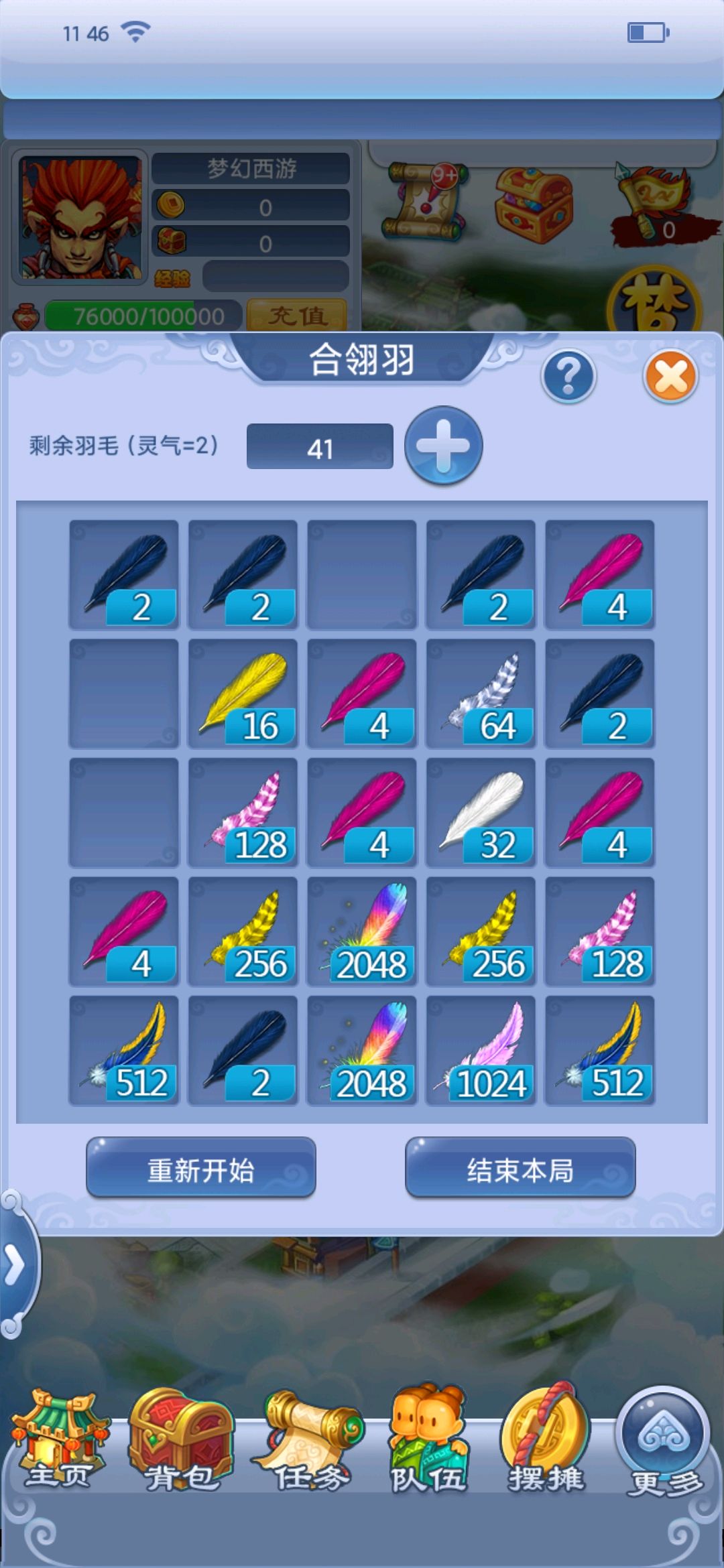Image resolution: width=724 pixels, height=1568 pixels.
Task: Select the white feather labeled 32
Action: tap(481, 812)
